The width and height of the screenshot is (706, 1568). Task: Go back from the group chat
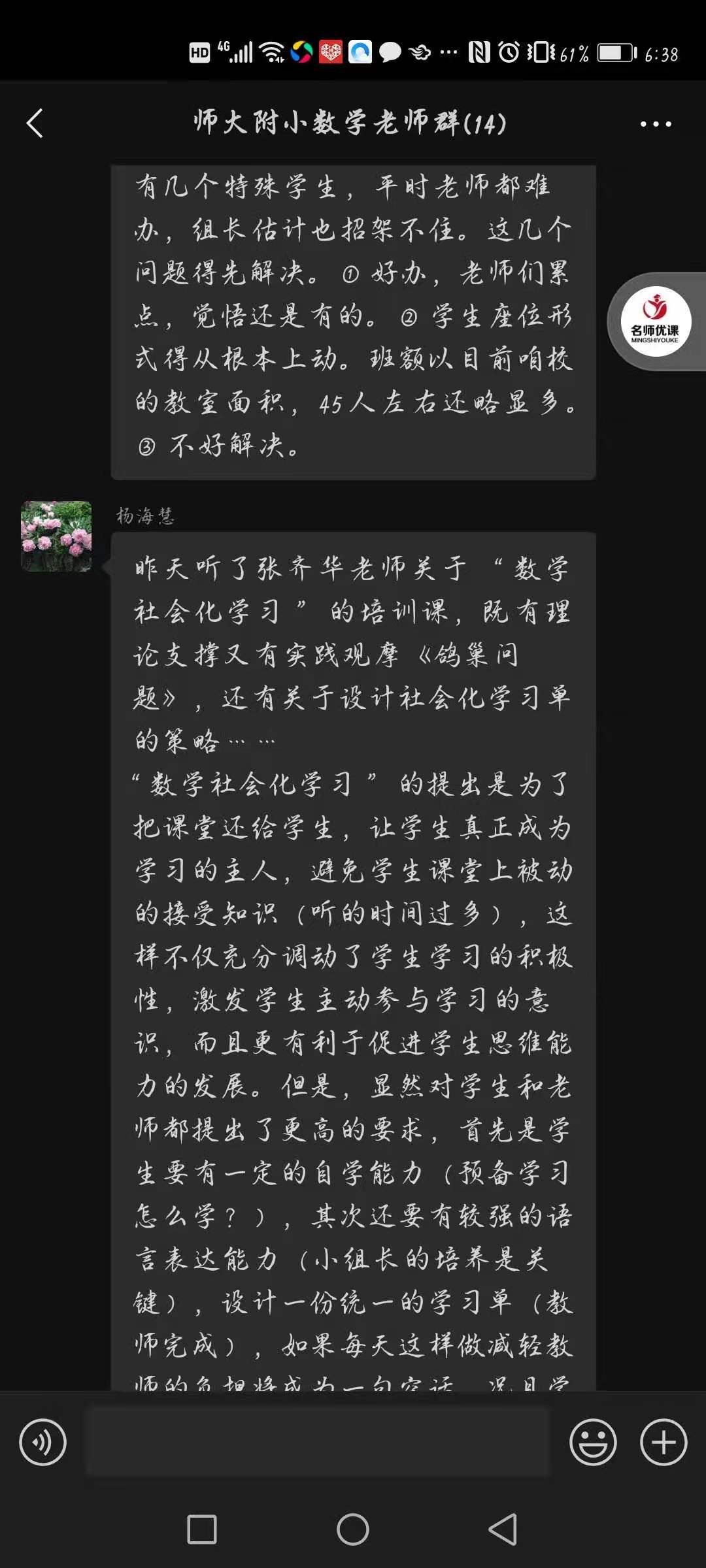tap(35, 123)
